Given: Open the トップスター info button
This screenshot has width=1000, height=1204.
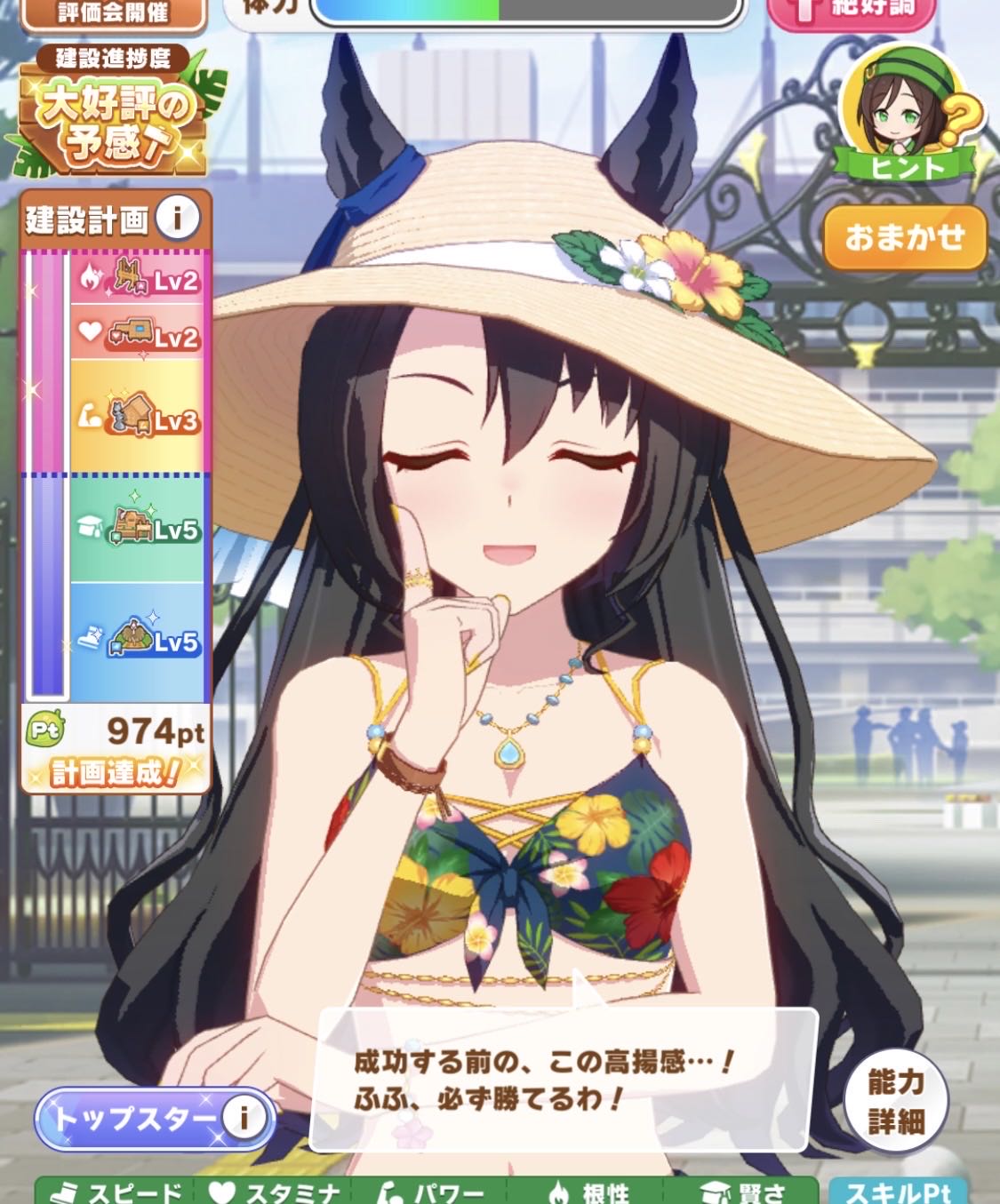Looking at the screenshot, I should coord(244,1117).
